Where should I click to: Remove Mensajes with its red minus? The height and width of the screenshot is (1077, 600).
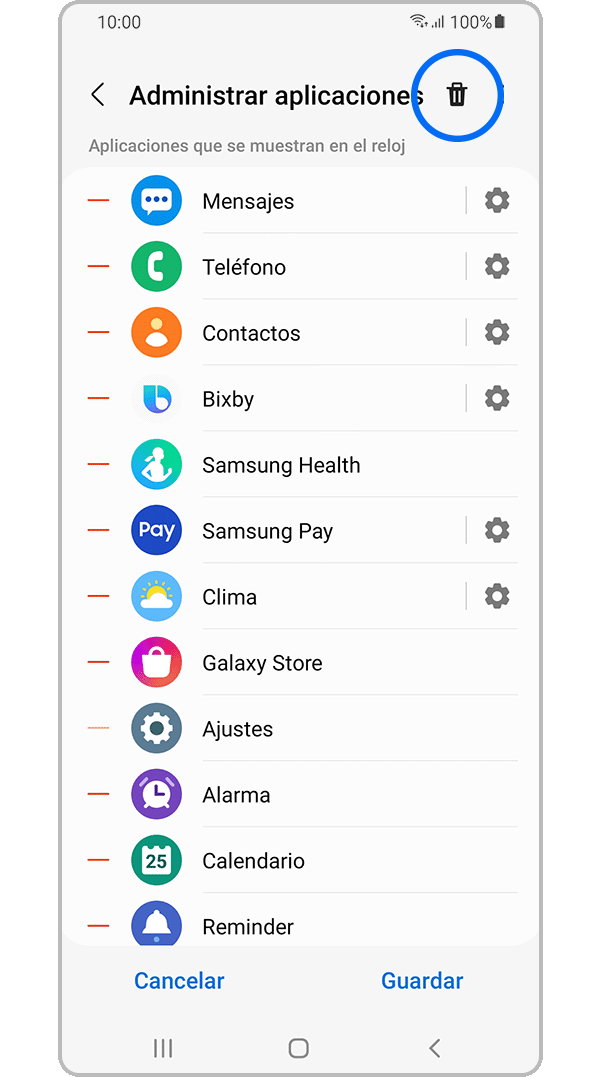tap(98, 201)
